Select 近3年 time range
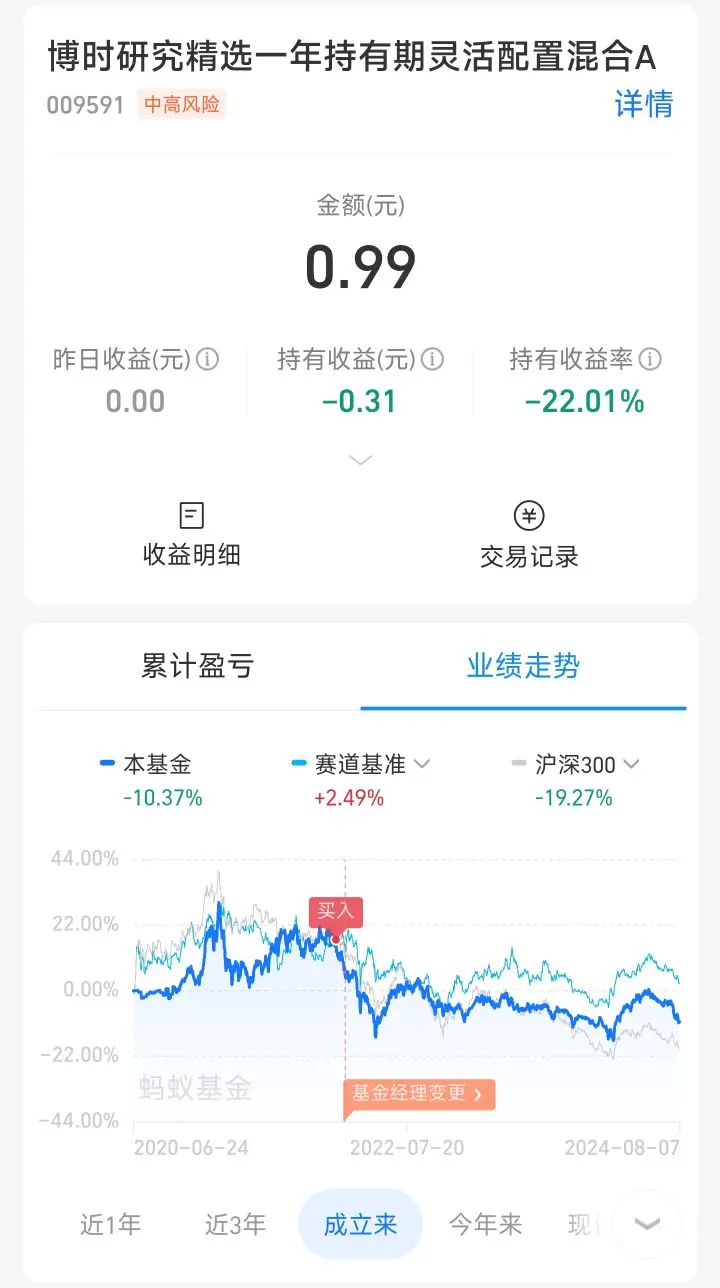Image resolution: width=720 pixels, height=1288 pixels. point(235,1224)
